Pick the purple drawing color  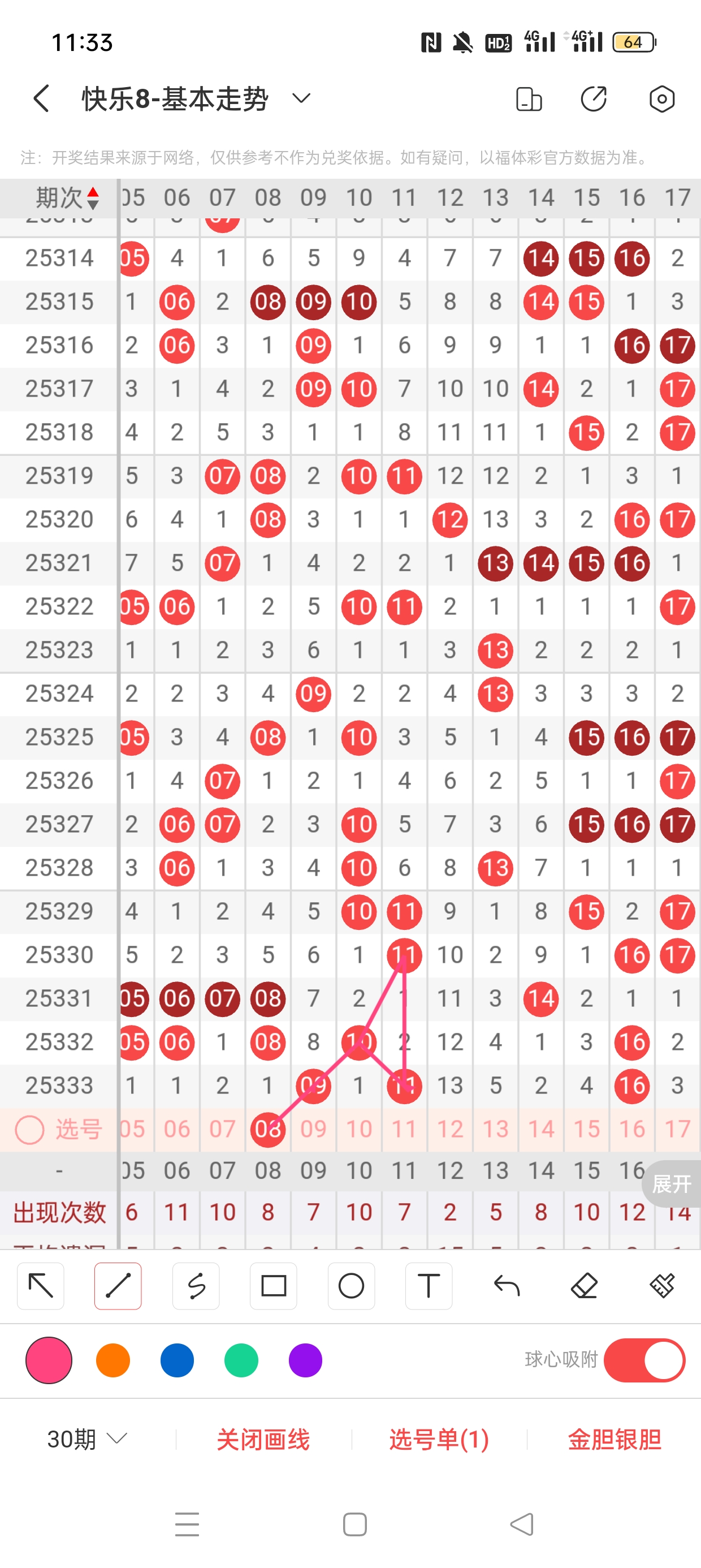[x=305, y=1360]
